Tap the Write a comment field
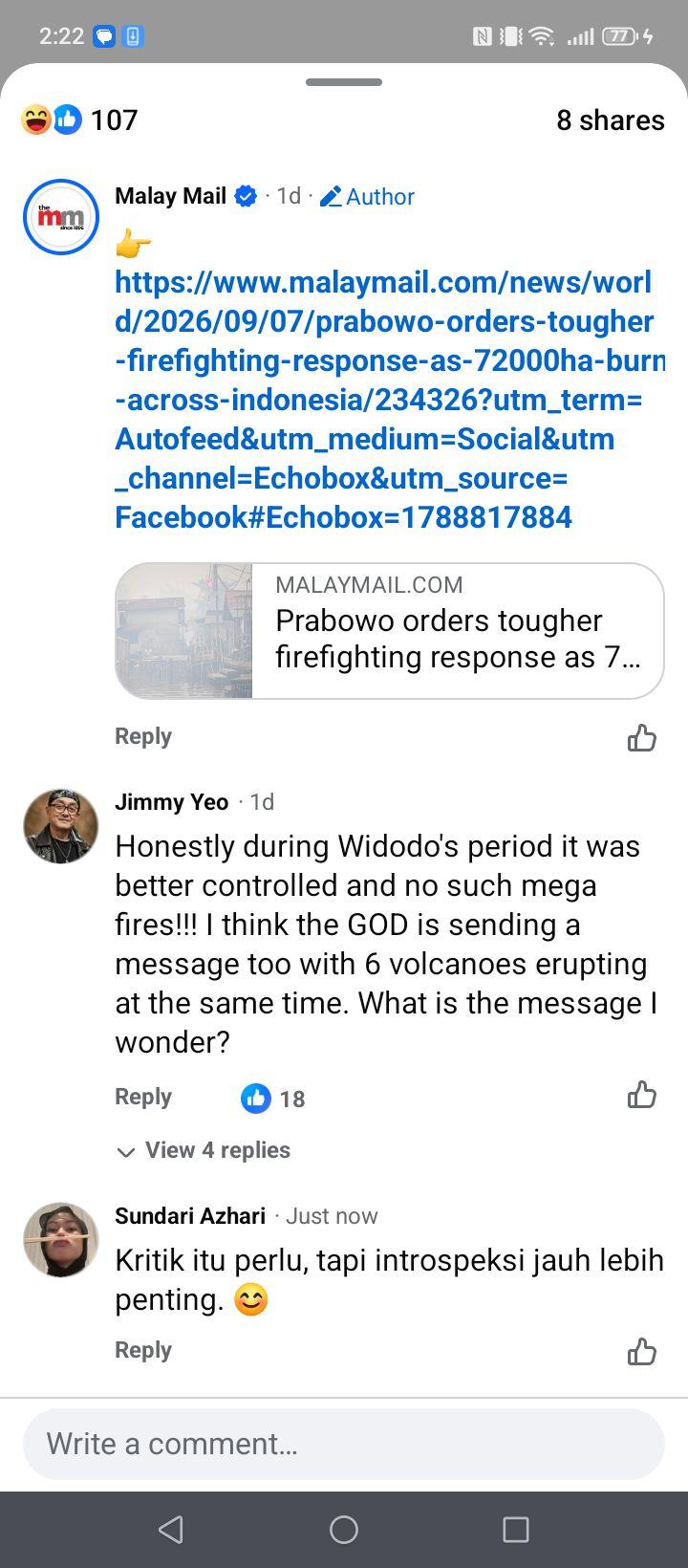The height and width of the screenshot is (1568, 688). [x=344, y=1444]
